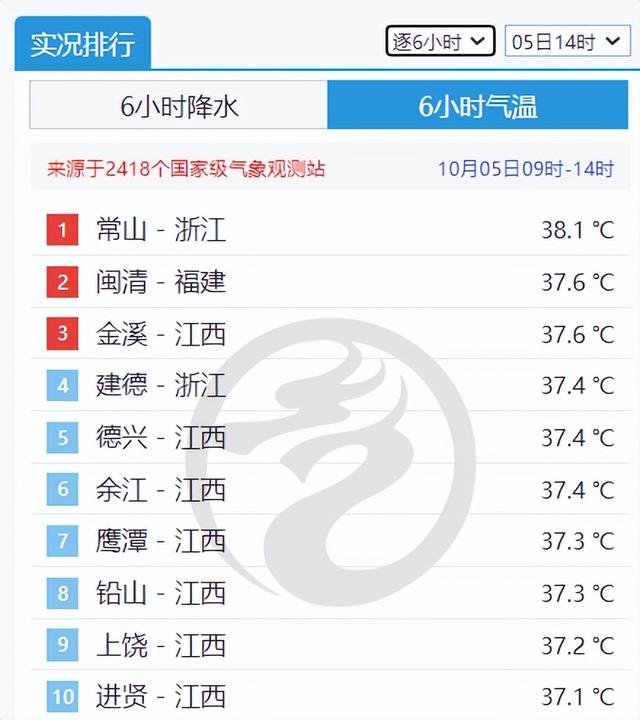
Task: Switch to the 6小时降水 tab
Action: [179, 106]
